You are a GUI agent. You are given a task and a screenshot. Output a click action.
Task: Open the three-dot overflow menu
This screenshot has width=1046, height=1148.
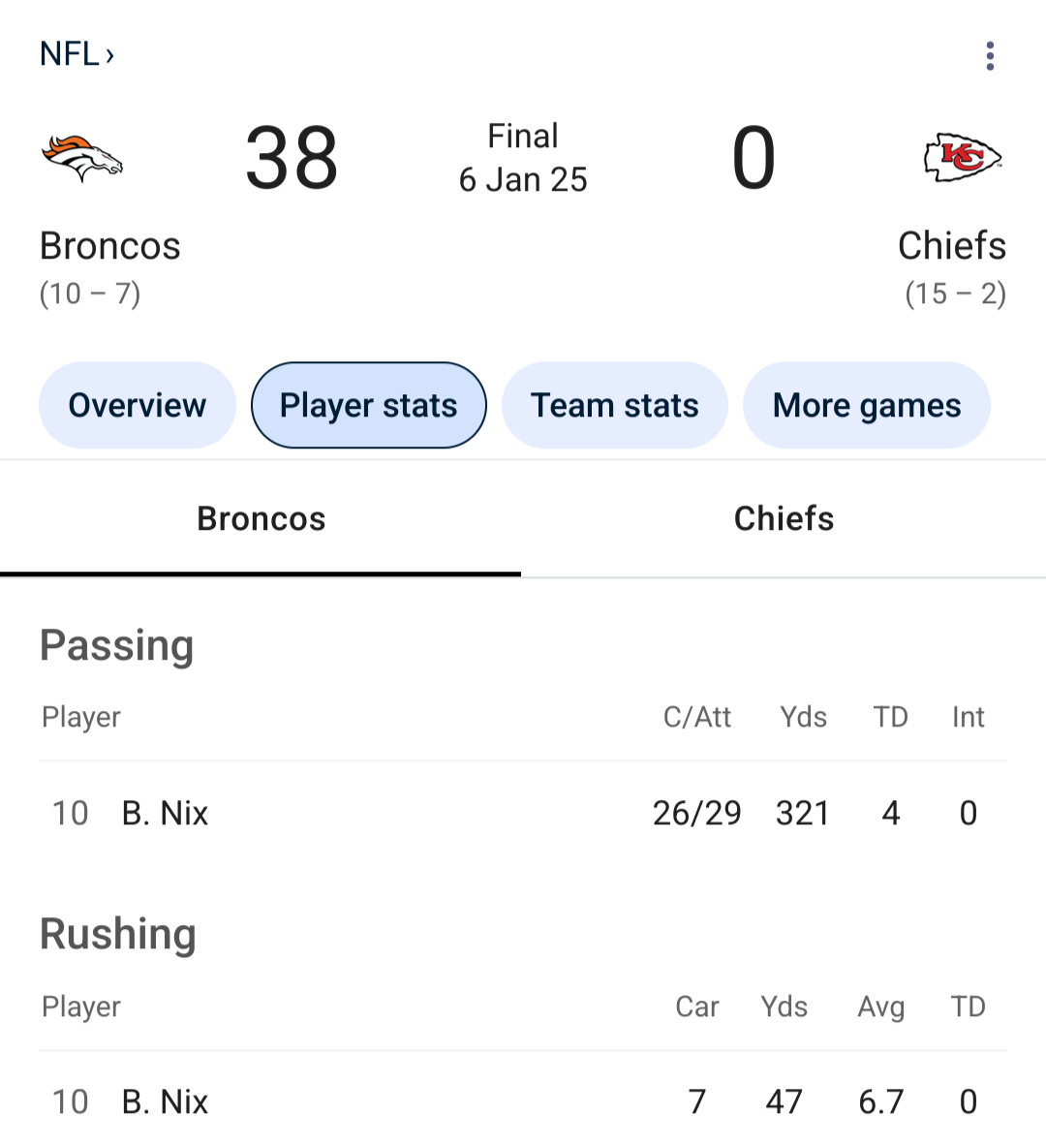[x=989, y=56]
